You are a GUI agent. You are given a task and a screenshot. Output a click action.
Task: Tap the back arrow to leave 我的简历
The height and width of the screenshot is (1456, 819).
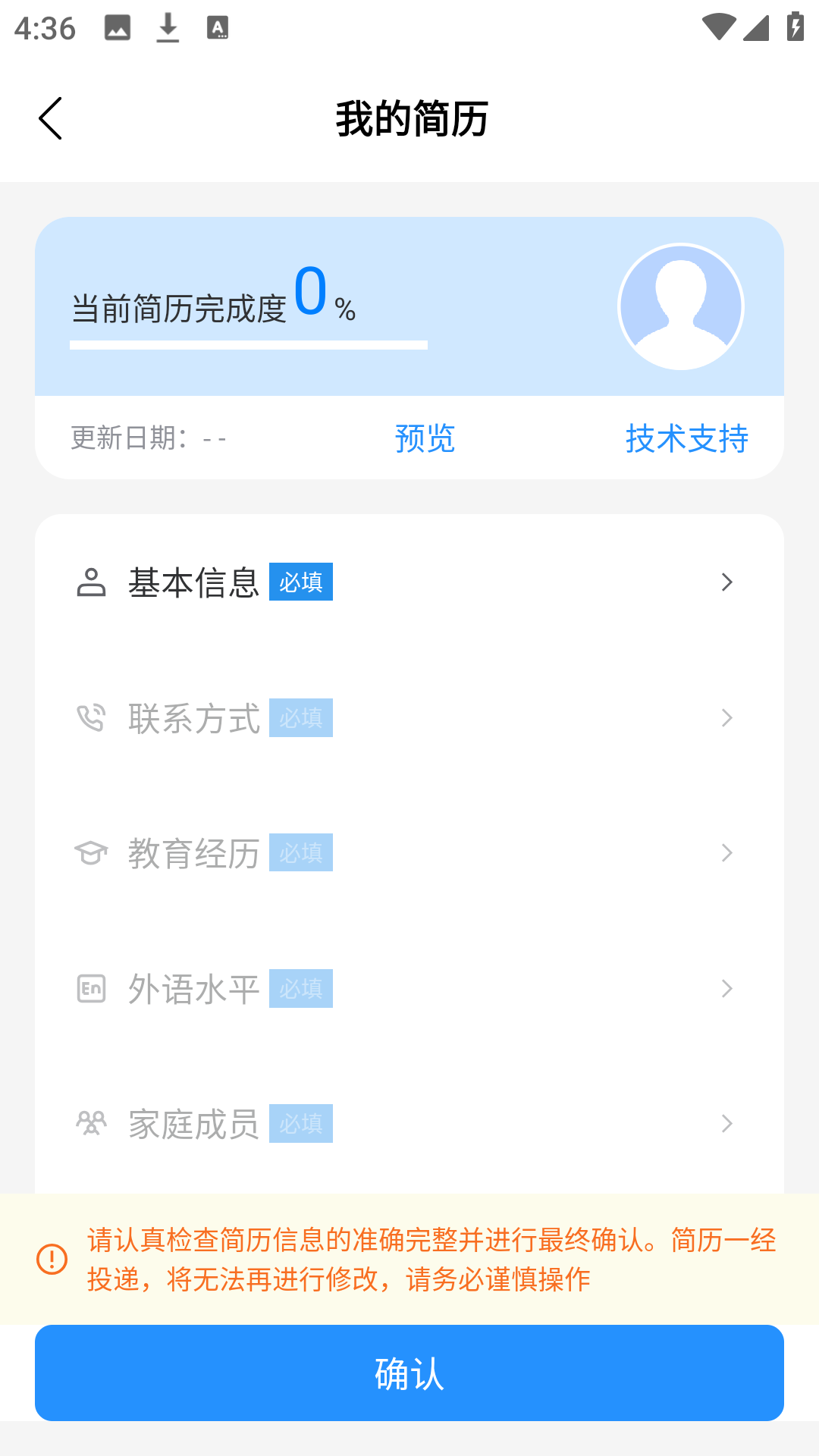click(x=51, y=118)
